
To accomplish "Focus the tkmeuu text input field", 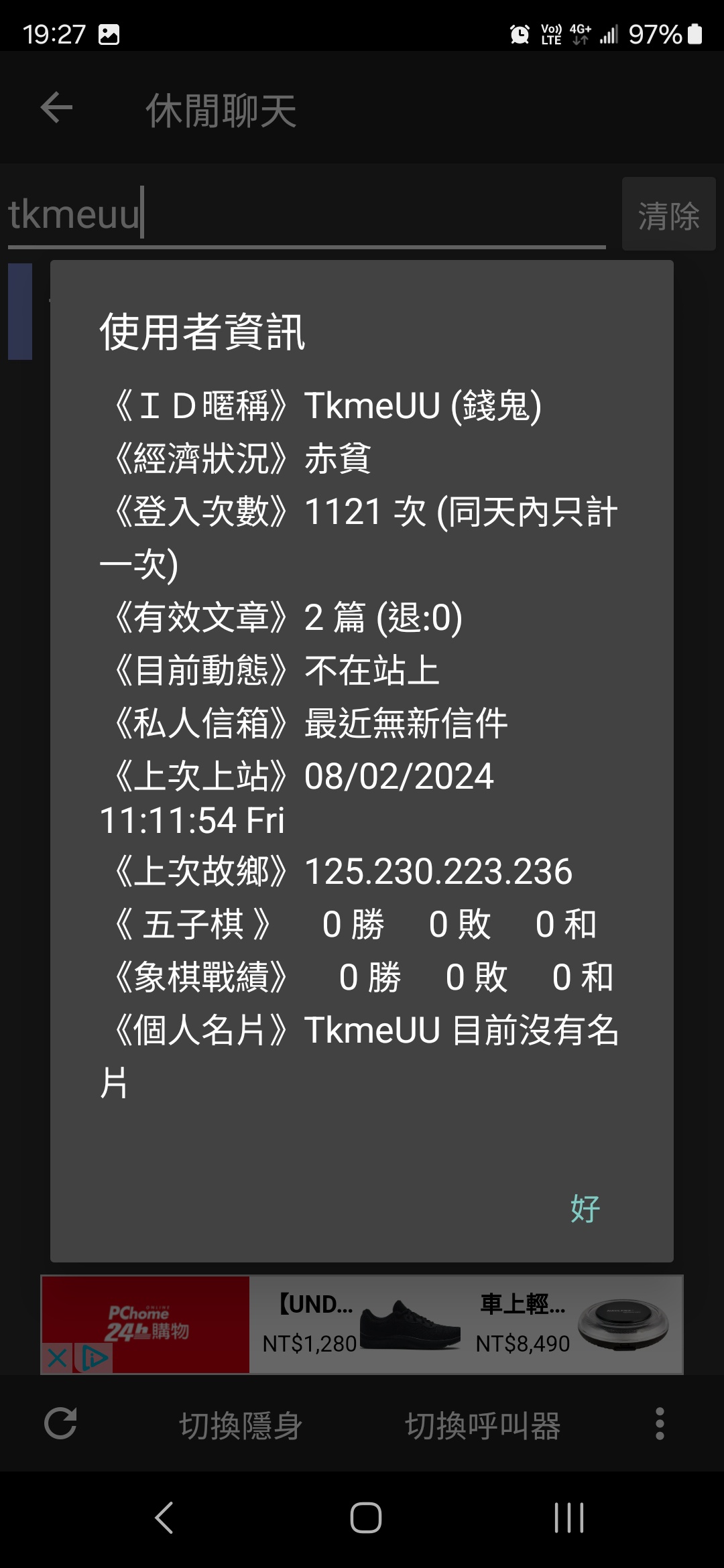I will pos(305,214).
